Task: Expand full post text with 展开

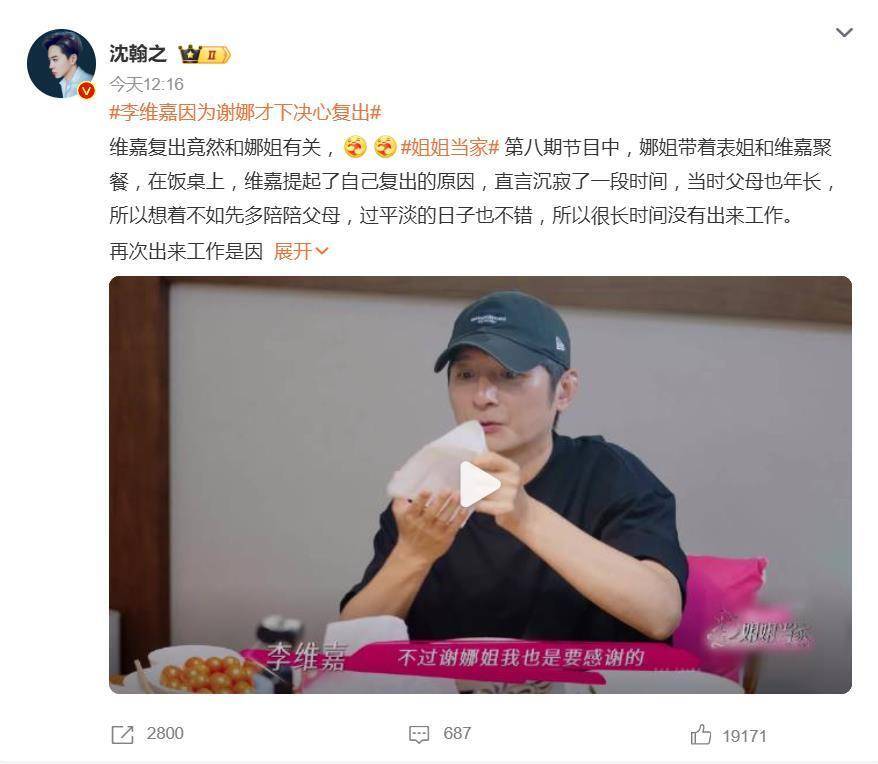Action: (301, 251)
